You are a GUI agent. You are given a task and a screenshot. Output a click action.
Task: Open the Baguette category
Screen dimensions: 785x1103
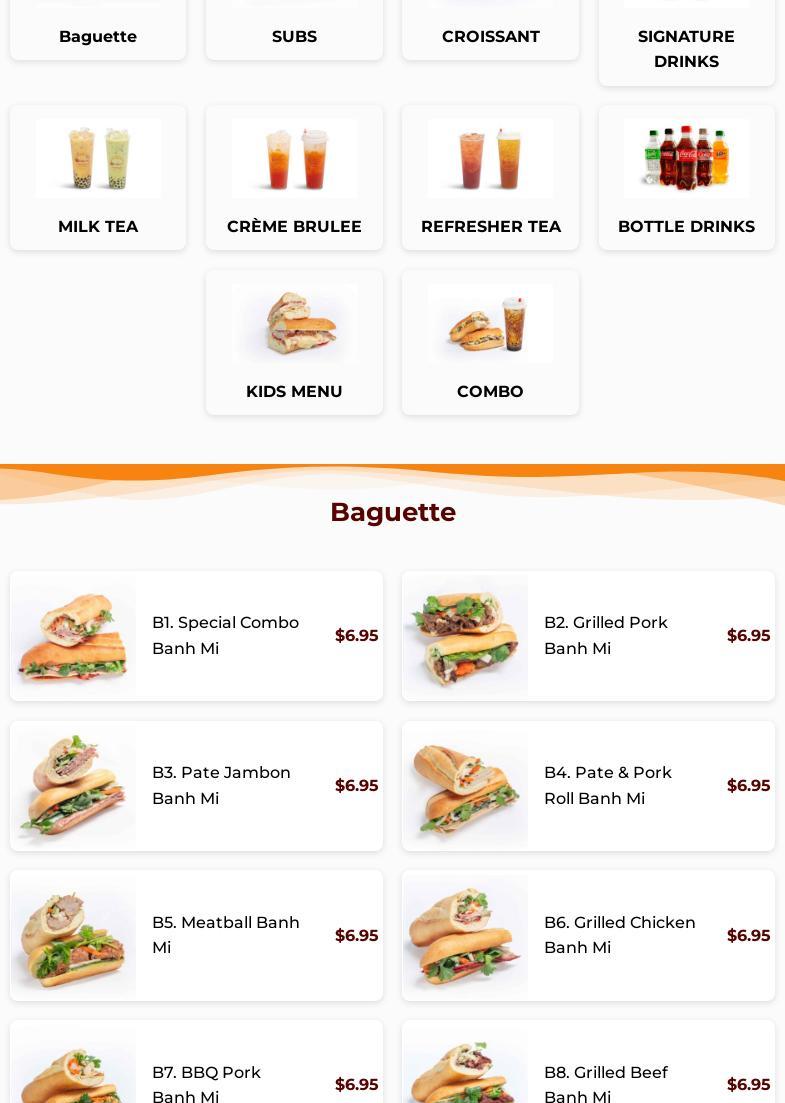point(98,36)
